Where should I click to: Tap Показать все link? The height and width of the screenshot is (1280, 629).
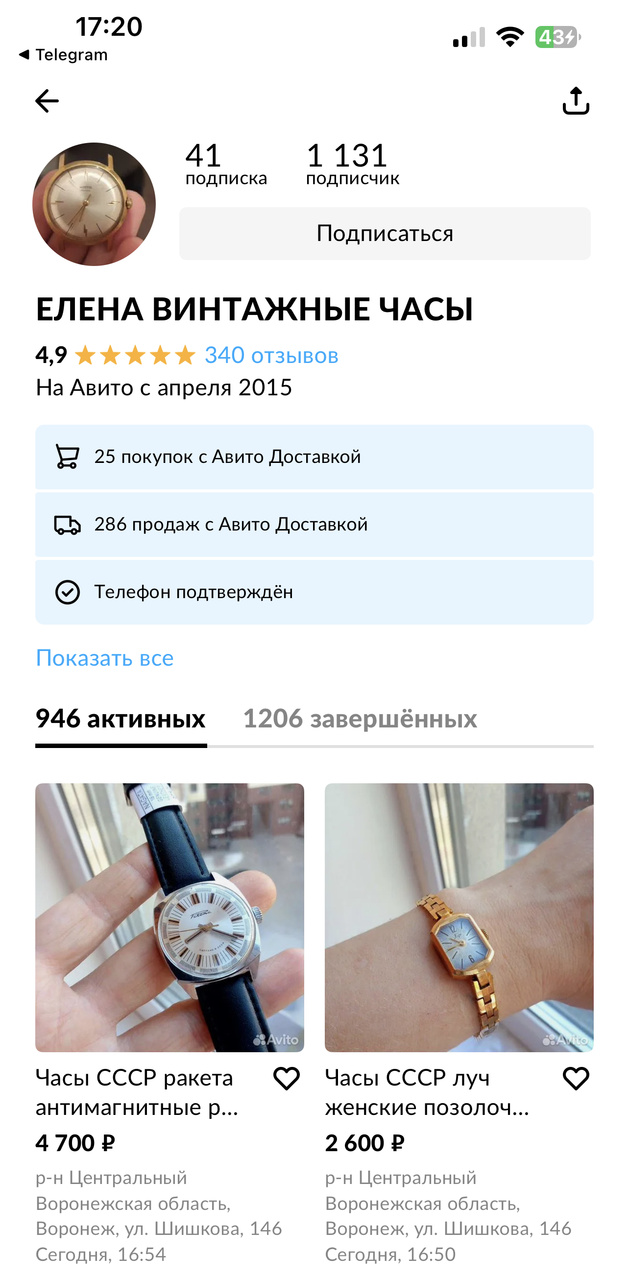(104, 658)
